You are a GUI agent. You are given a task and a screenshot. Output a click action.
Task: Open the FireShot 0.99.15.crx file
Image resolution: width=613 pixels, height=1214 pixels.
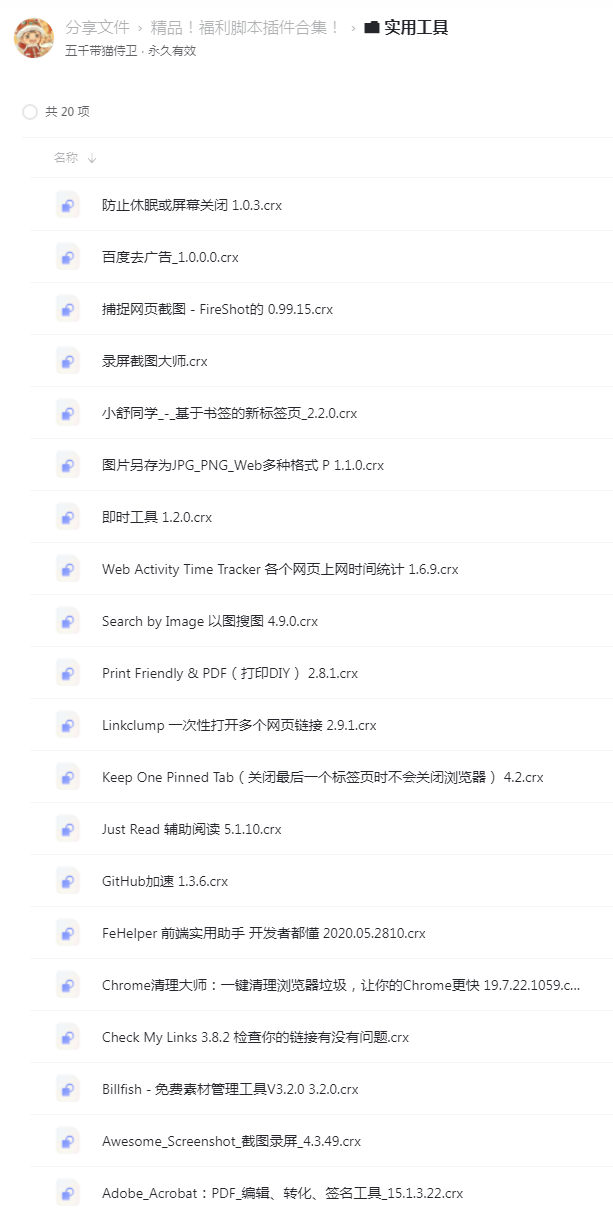217,309
